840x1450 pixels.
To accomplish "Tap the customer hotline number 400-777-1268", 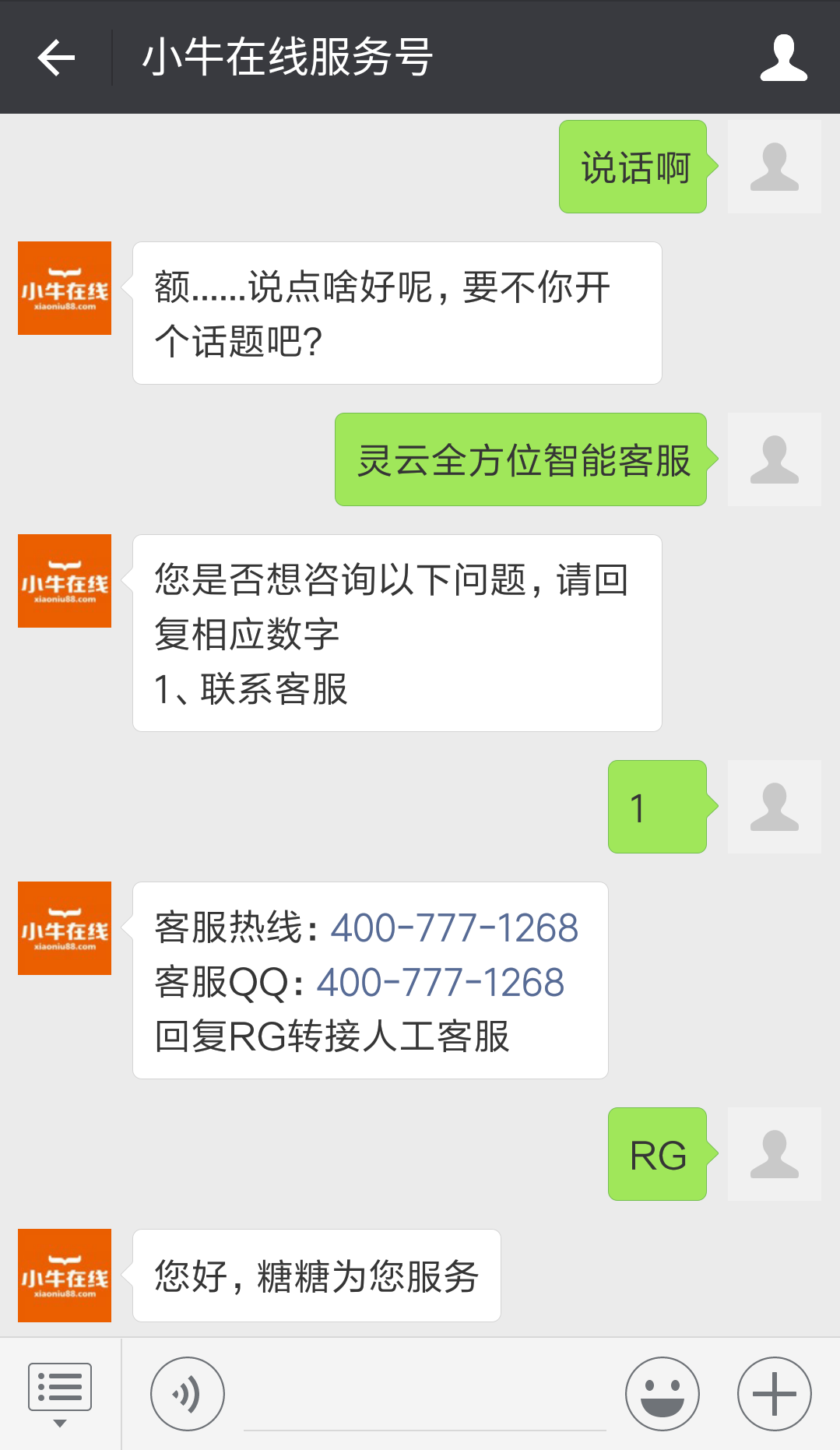I will click(454, 927).
